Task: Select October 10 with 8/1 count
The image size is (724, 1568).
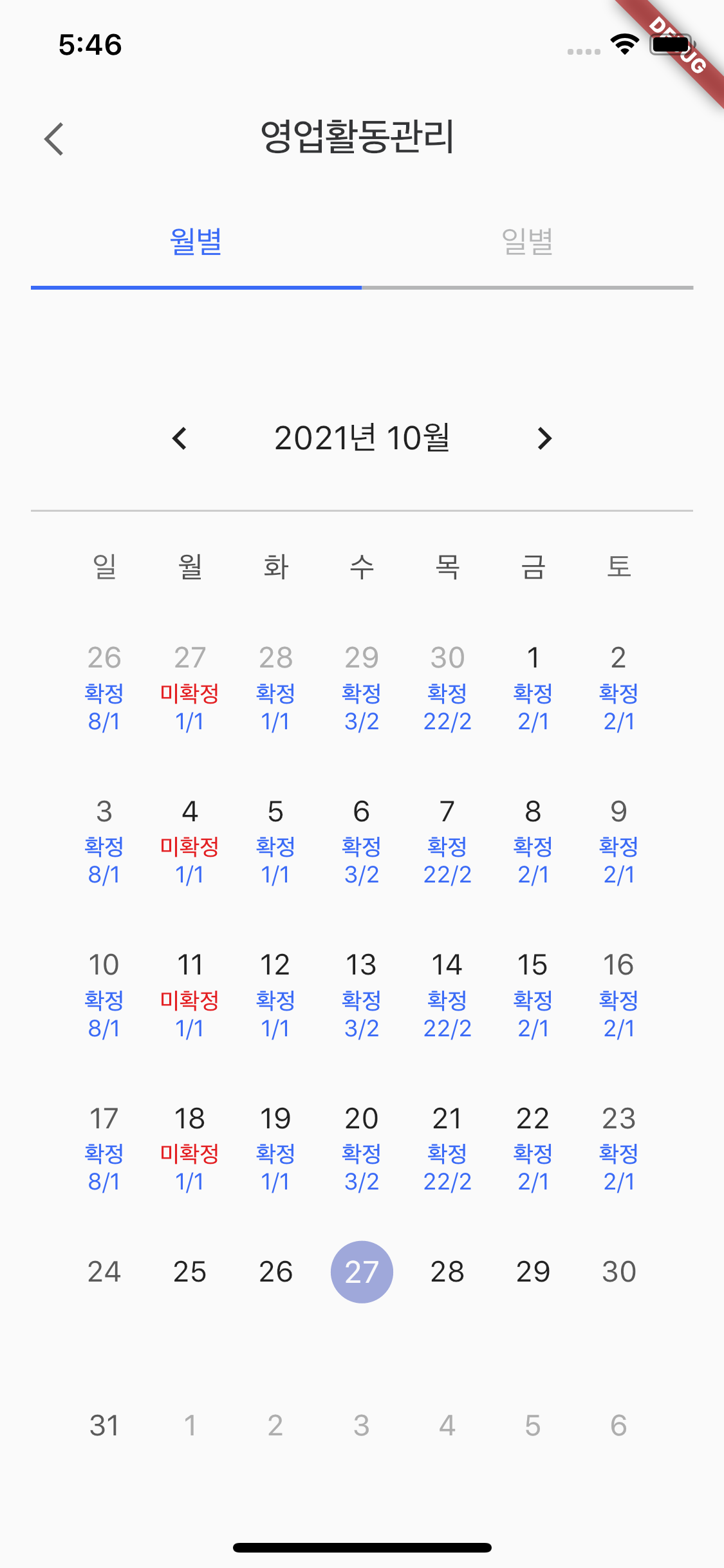Action: 104,996
